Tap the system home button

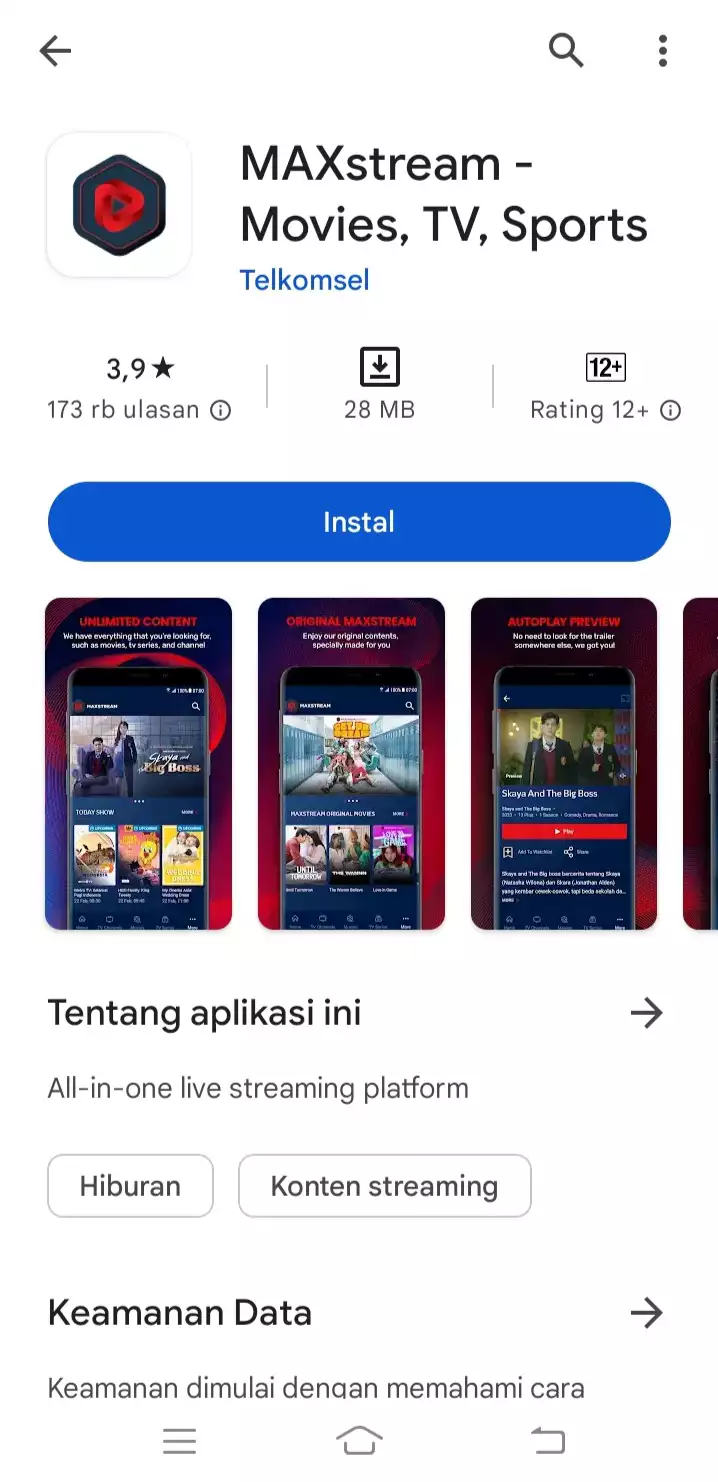click(359, 1440)
